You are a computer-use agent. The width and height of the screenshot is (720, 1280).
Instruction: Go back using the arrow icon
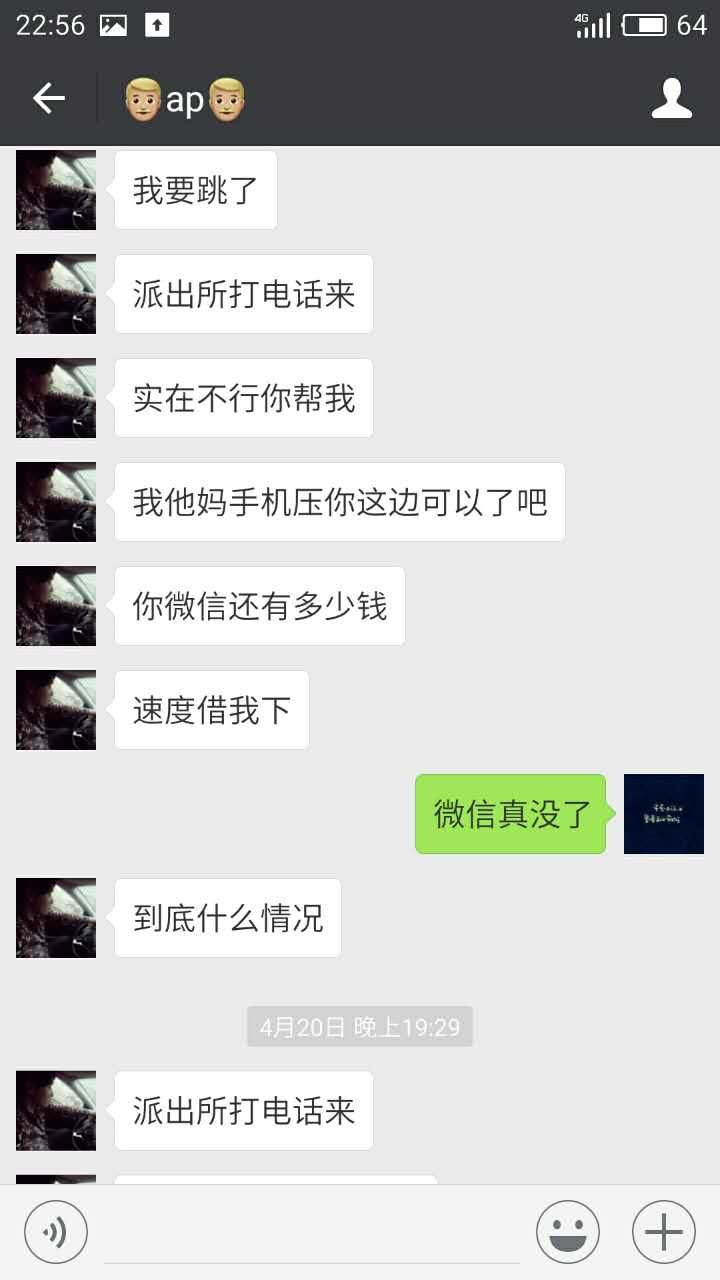pyautogui.click(x=48, y=98)
